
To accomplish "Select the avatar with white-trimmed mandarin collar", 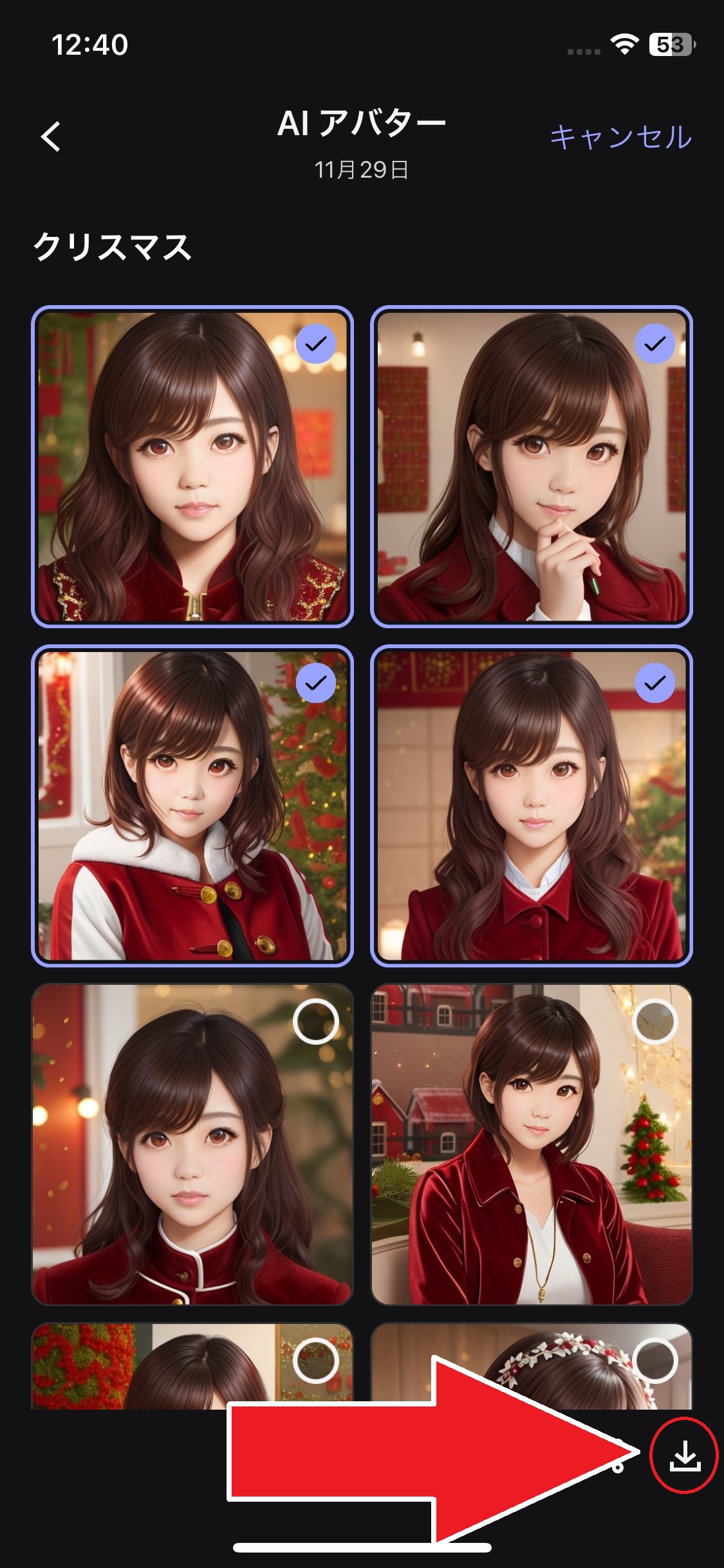I will point(315,1021).
